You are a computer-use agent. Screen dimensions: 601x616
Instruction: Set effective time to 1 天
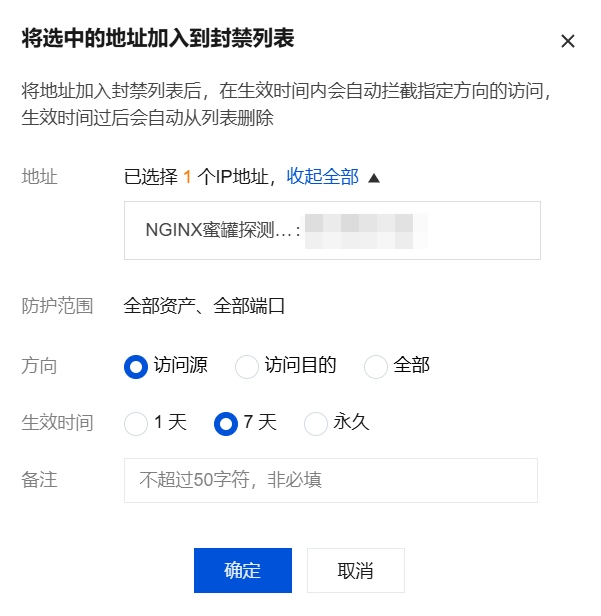click(x=136, y=423)
